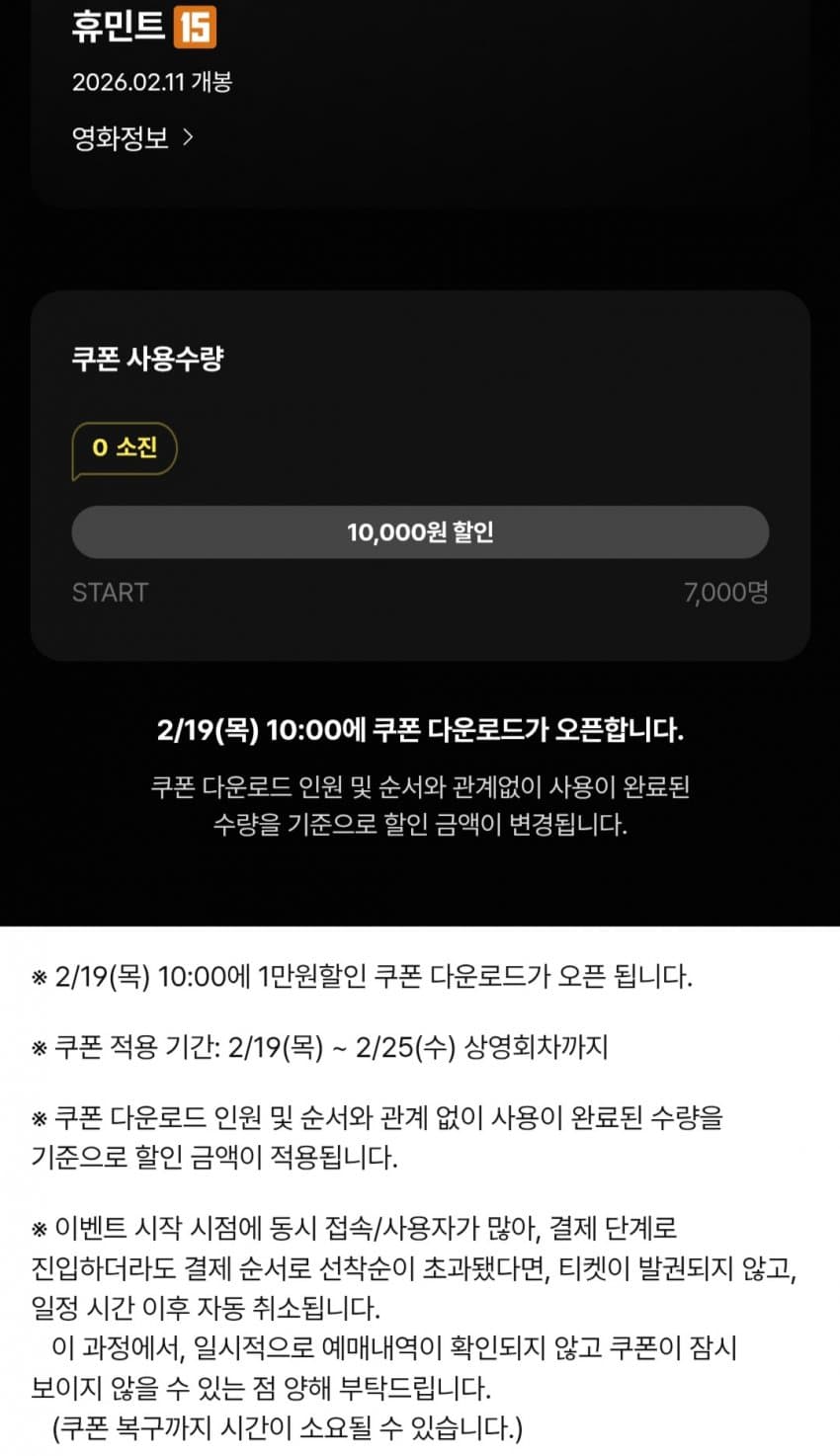Click the 7,000명 participant limit text
840x1456 pixels.
coord(724,592)
